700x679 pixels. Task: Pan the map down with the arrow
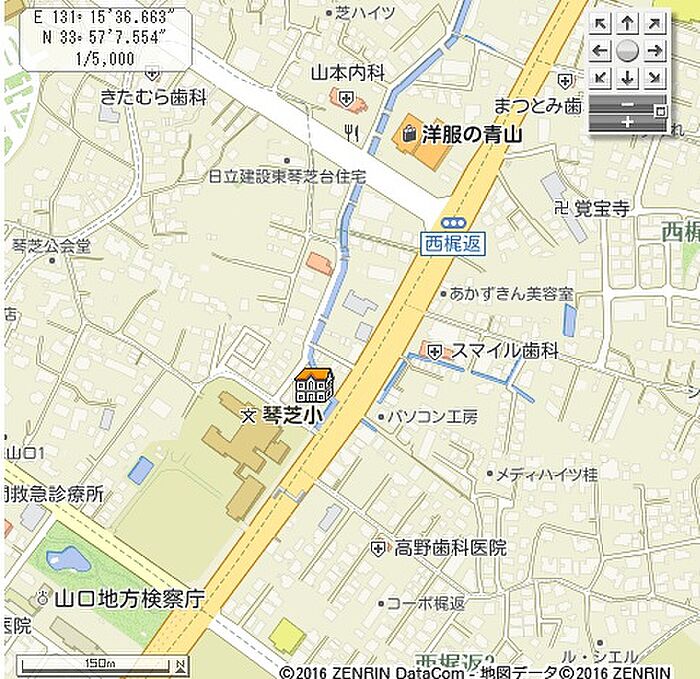point(627,76)
